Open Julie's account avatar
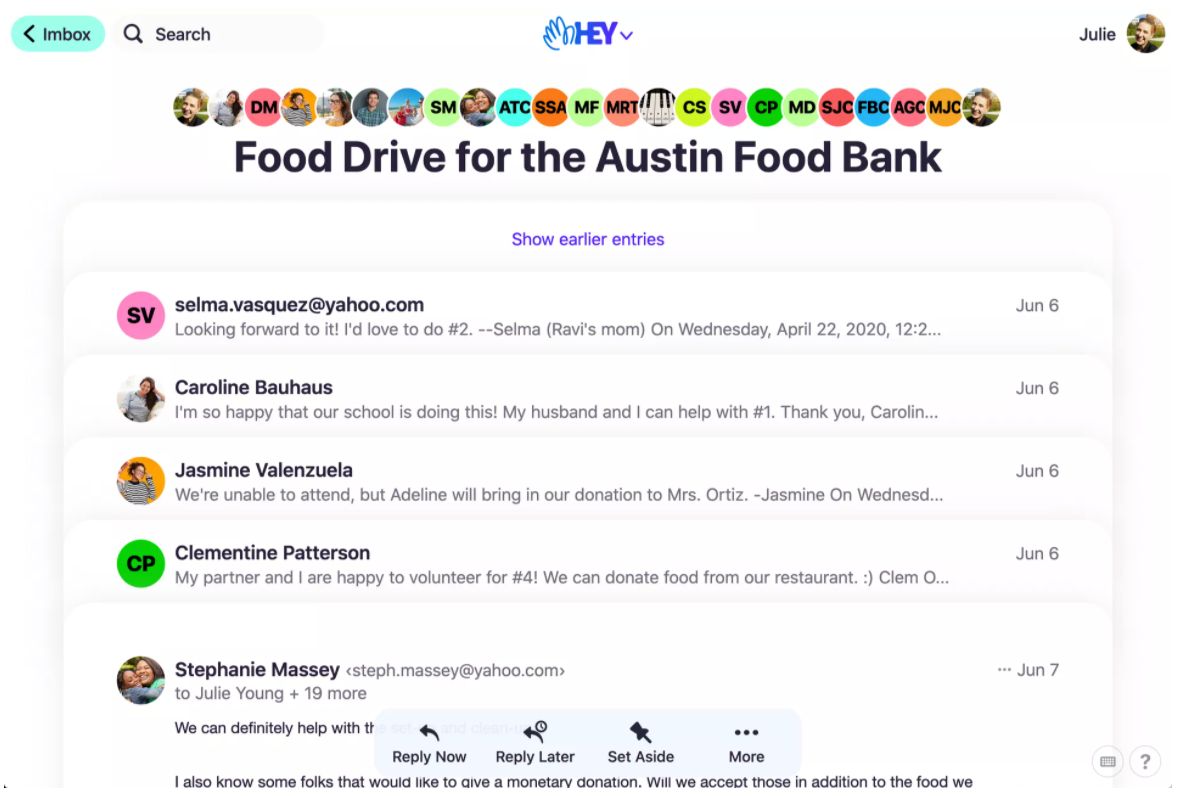Screen dimensions: 1182x796 (1145, 34)
